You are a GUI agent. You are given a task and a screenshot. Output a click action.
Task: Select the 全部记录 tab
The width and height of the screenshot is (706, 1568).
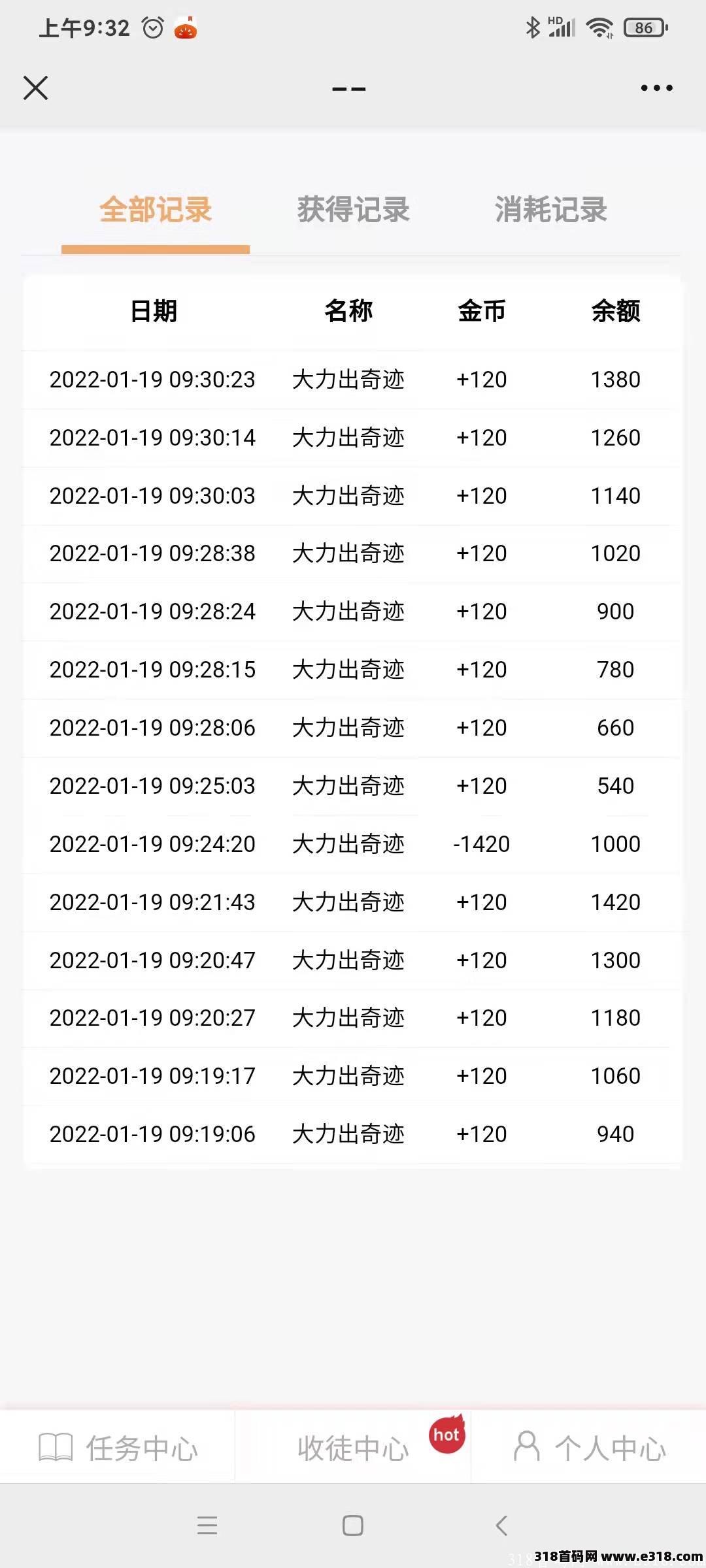(x=155, y=210)
